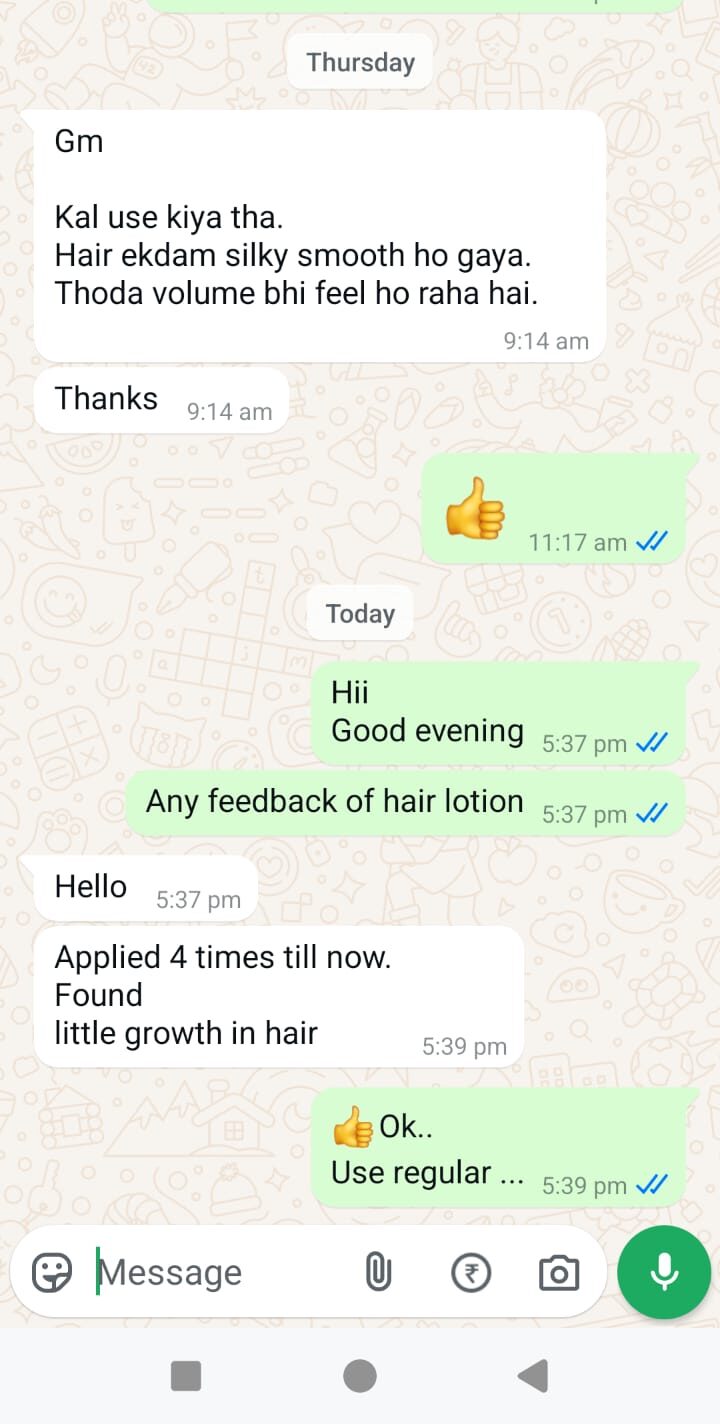Open the emoji and sticker picker
The height and width of the screenshot is (1424, 720).
(52, 1273)
